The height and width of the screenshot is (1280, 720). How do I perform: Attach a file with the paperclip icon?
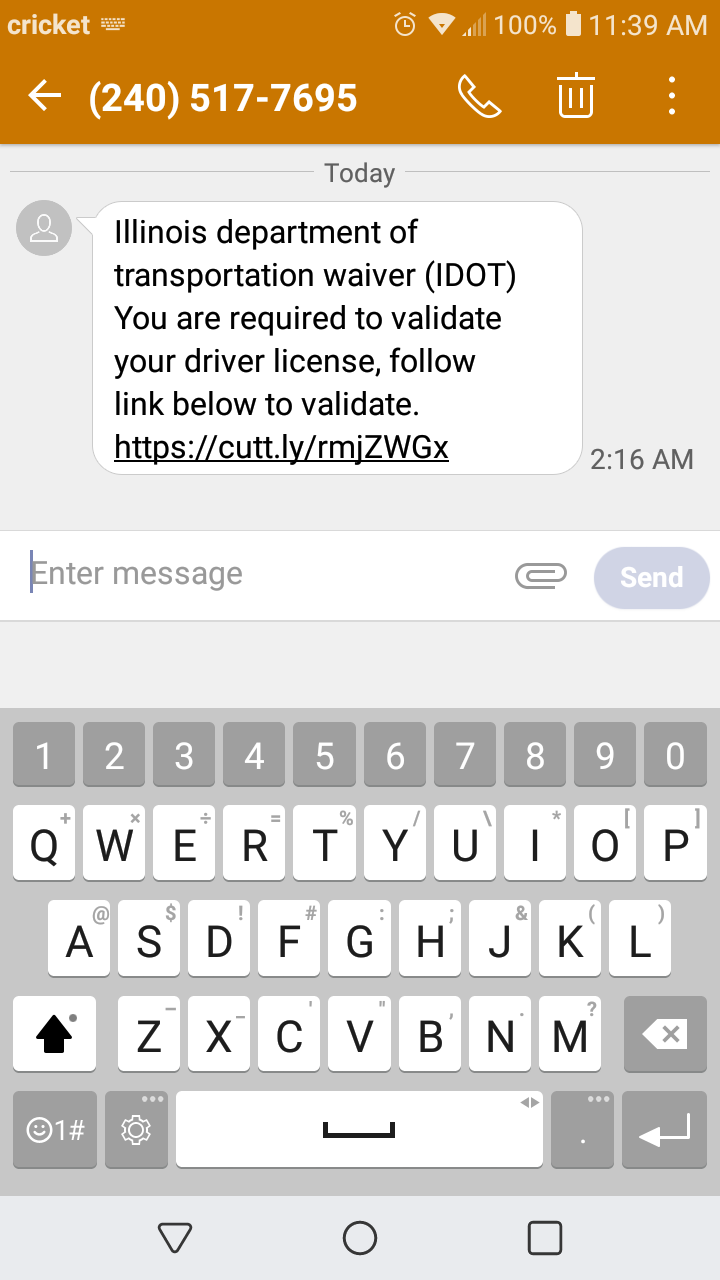pos(541,575)
